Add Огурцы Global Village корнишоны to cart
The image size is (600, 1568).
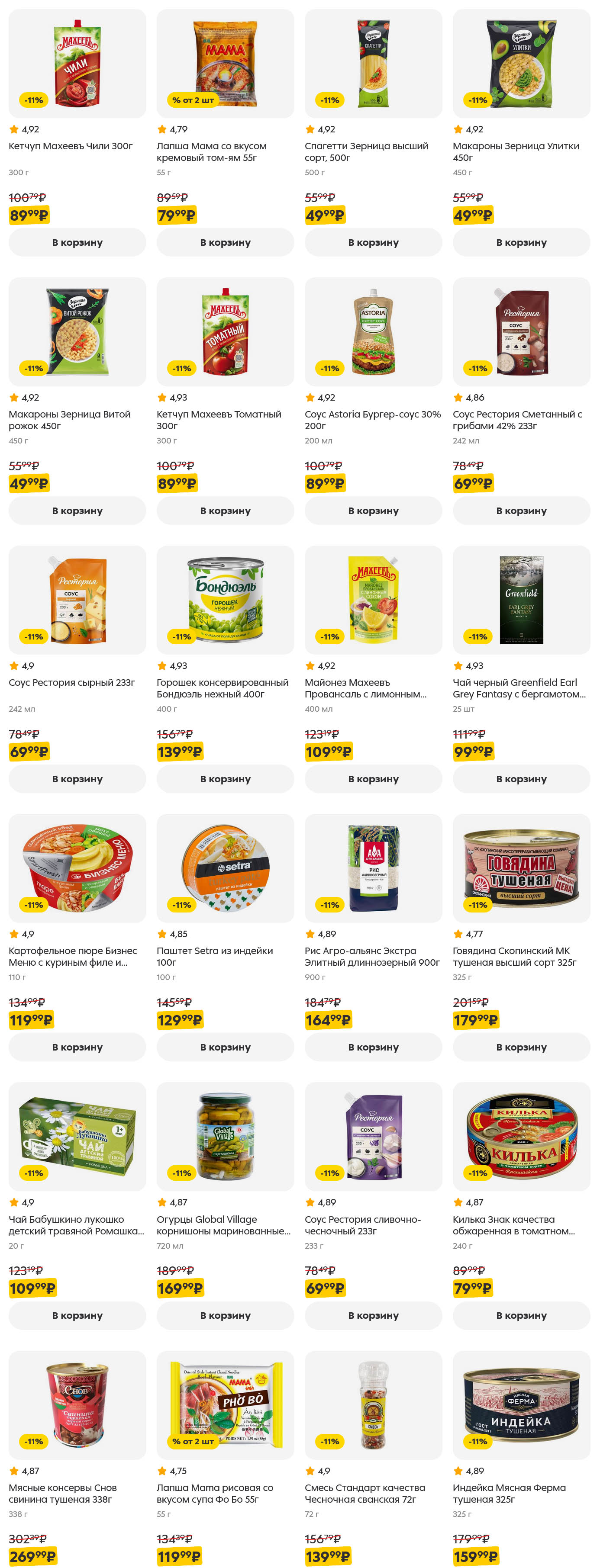(x=225, y=1315)
